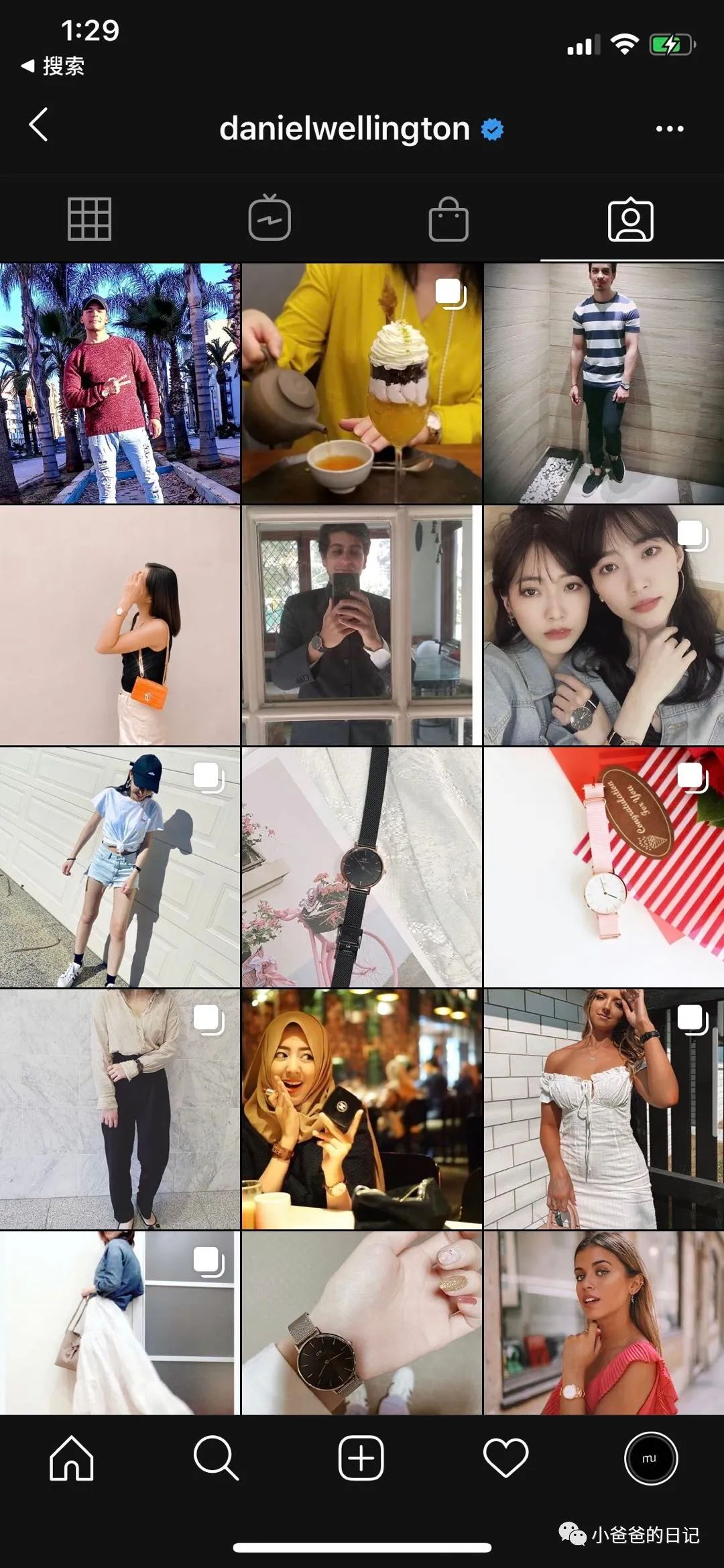Switch to the posts grid tab

89,219
